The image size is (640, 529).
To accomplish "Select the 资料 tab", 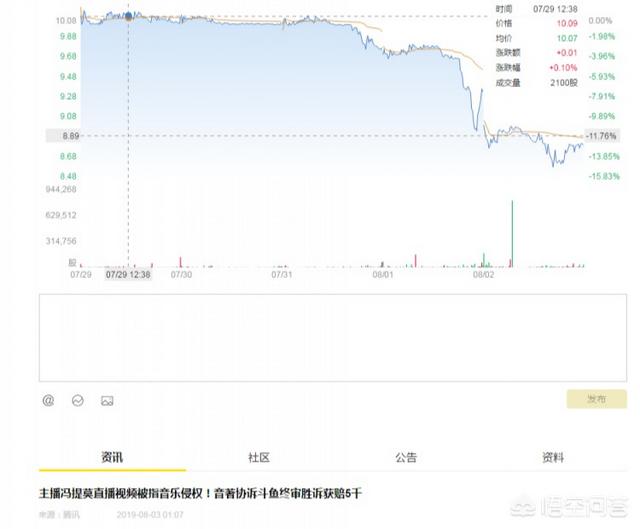I will coord(552,457).
